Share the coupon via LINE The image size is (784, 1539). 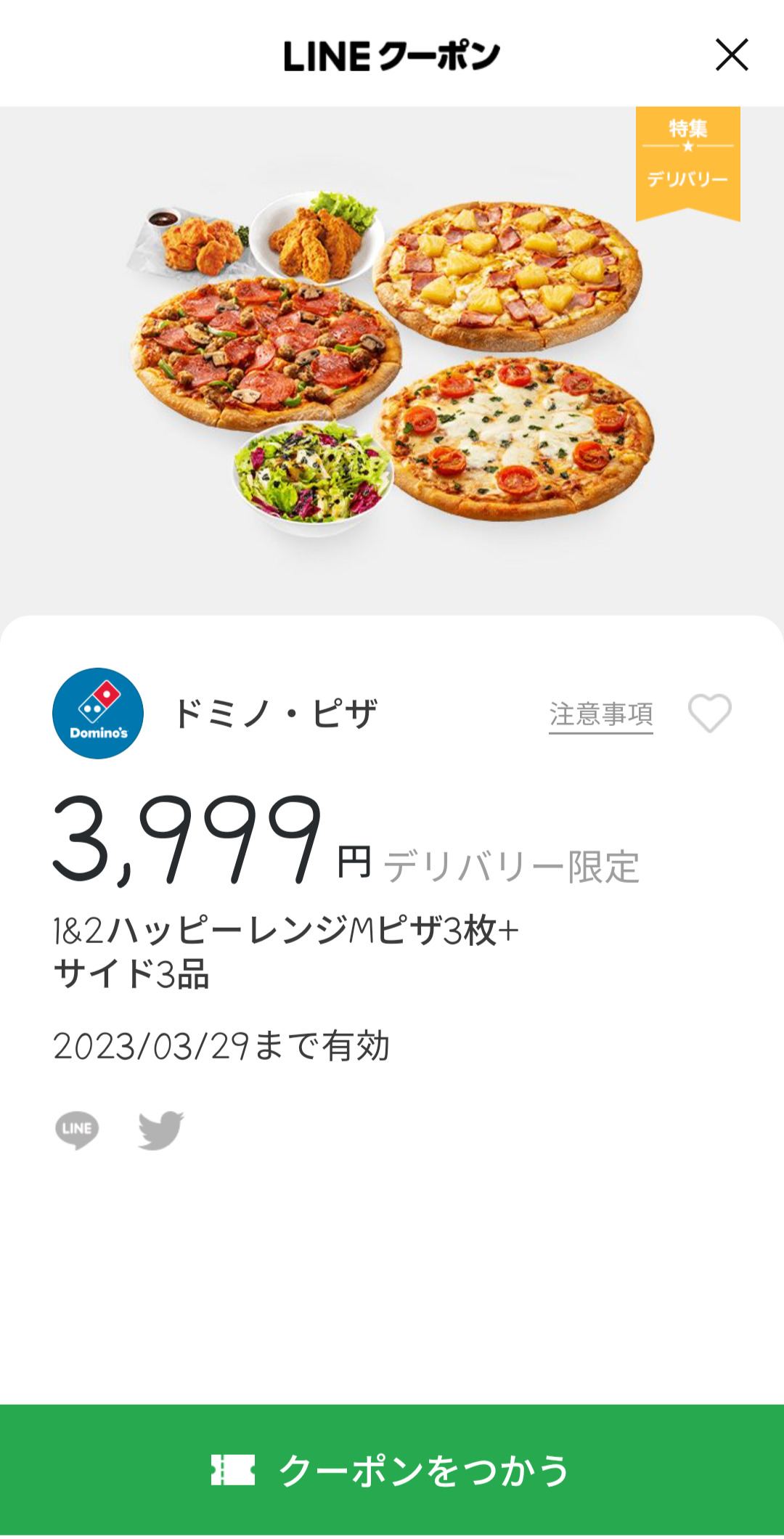[x=77, y=1130]
